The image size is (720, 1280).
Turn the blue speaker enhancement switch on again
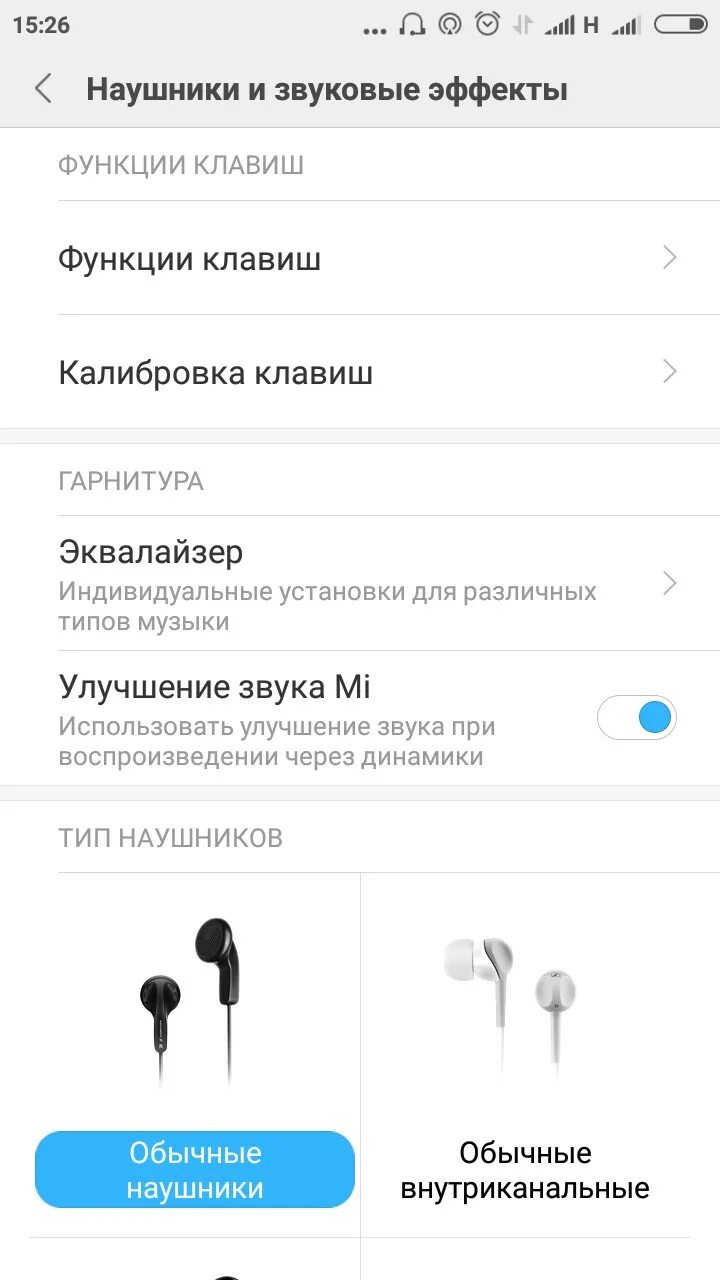(637, 717)
